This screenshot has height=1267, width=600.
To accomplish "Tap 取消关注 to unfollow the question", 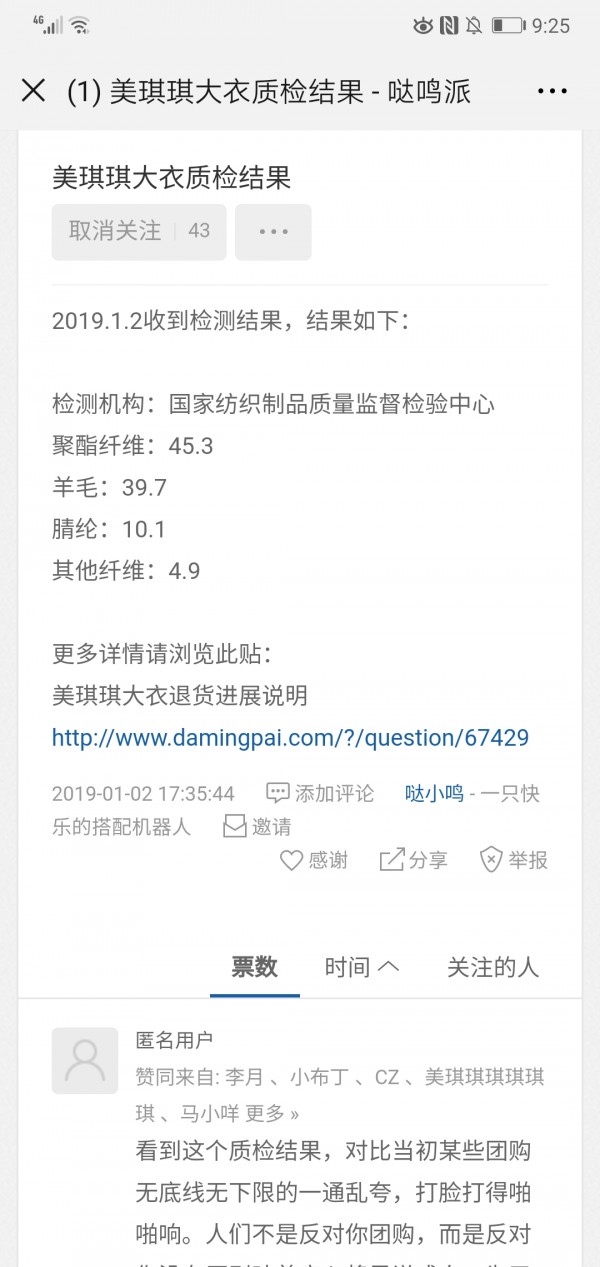I will 115,231.
